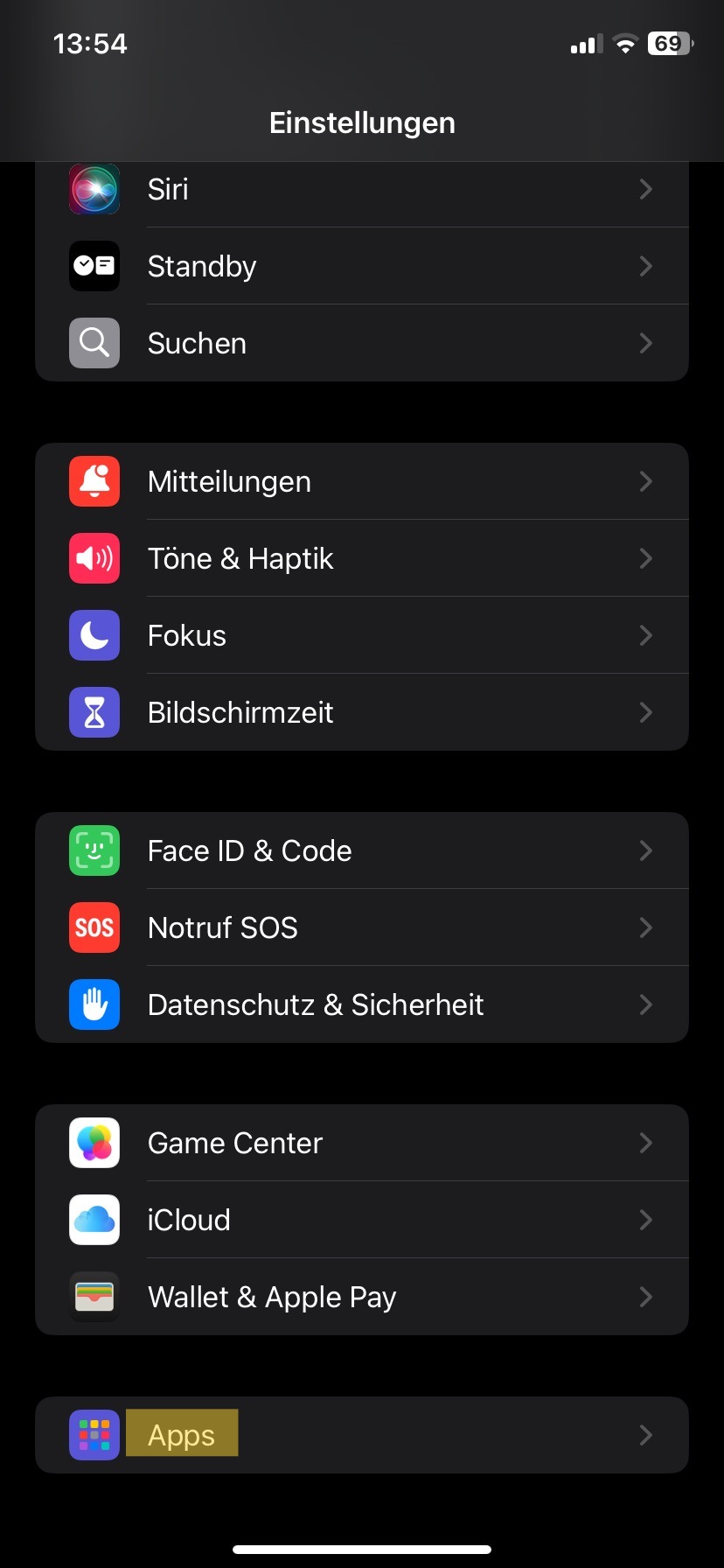
Task: Open the Apps row
Action: tap(361, 1435)
